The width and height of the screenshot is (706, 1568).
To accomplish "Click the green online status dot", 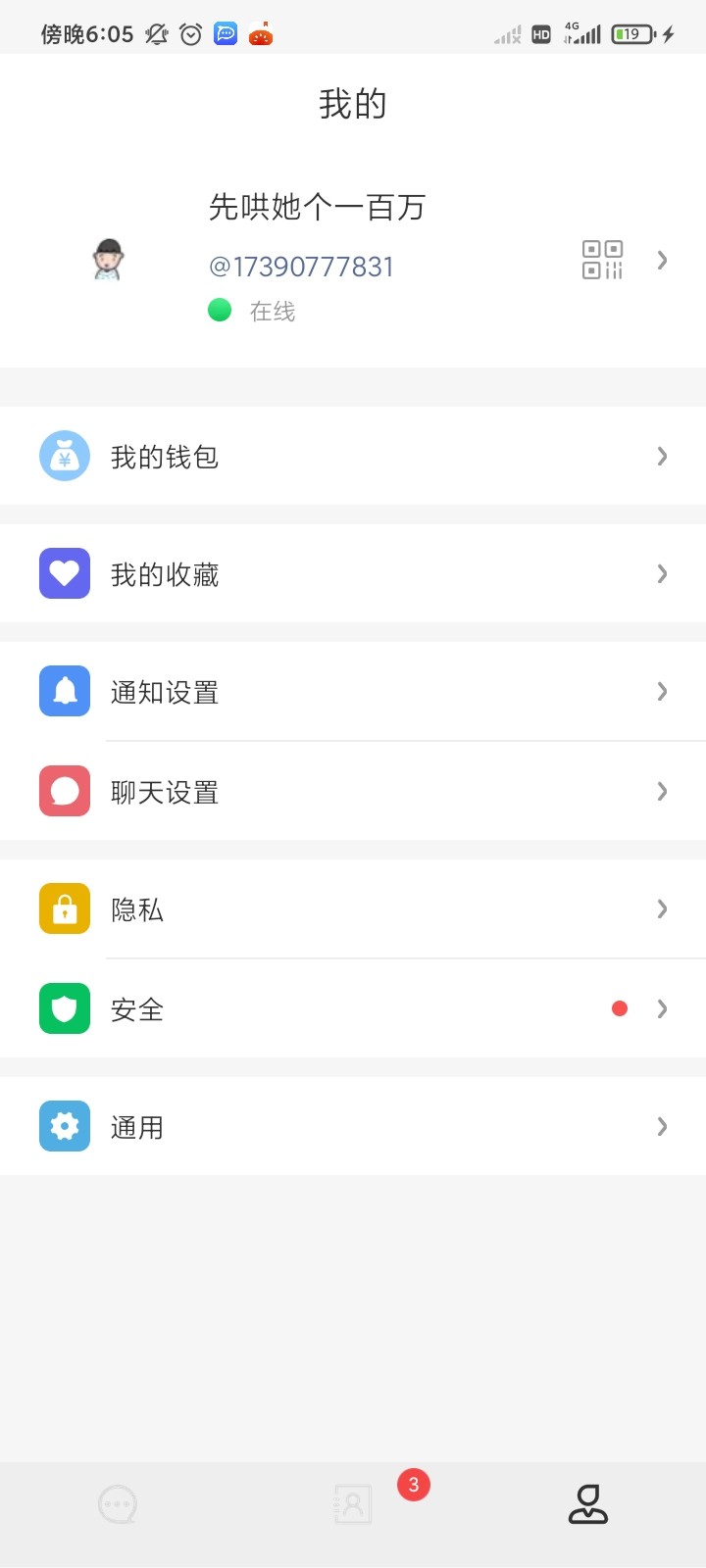I will (x=220, y=310).
